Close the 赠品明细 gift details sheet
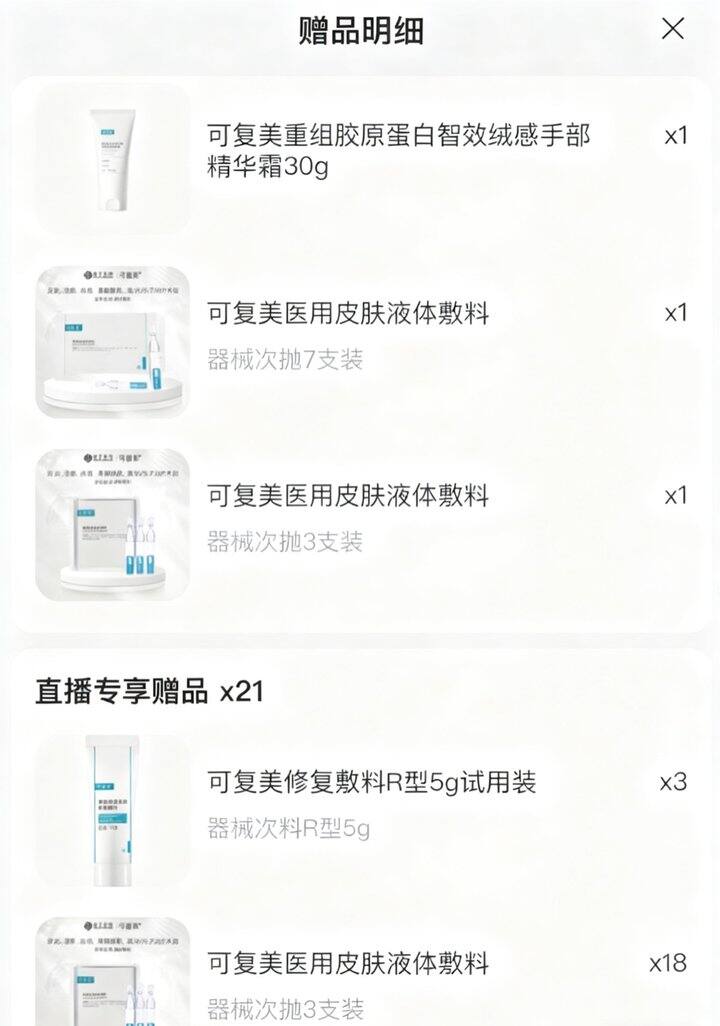Screen dimensions: 720x1026 673,29
